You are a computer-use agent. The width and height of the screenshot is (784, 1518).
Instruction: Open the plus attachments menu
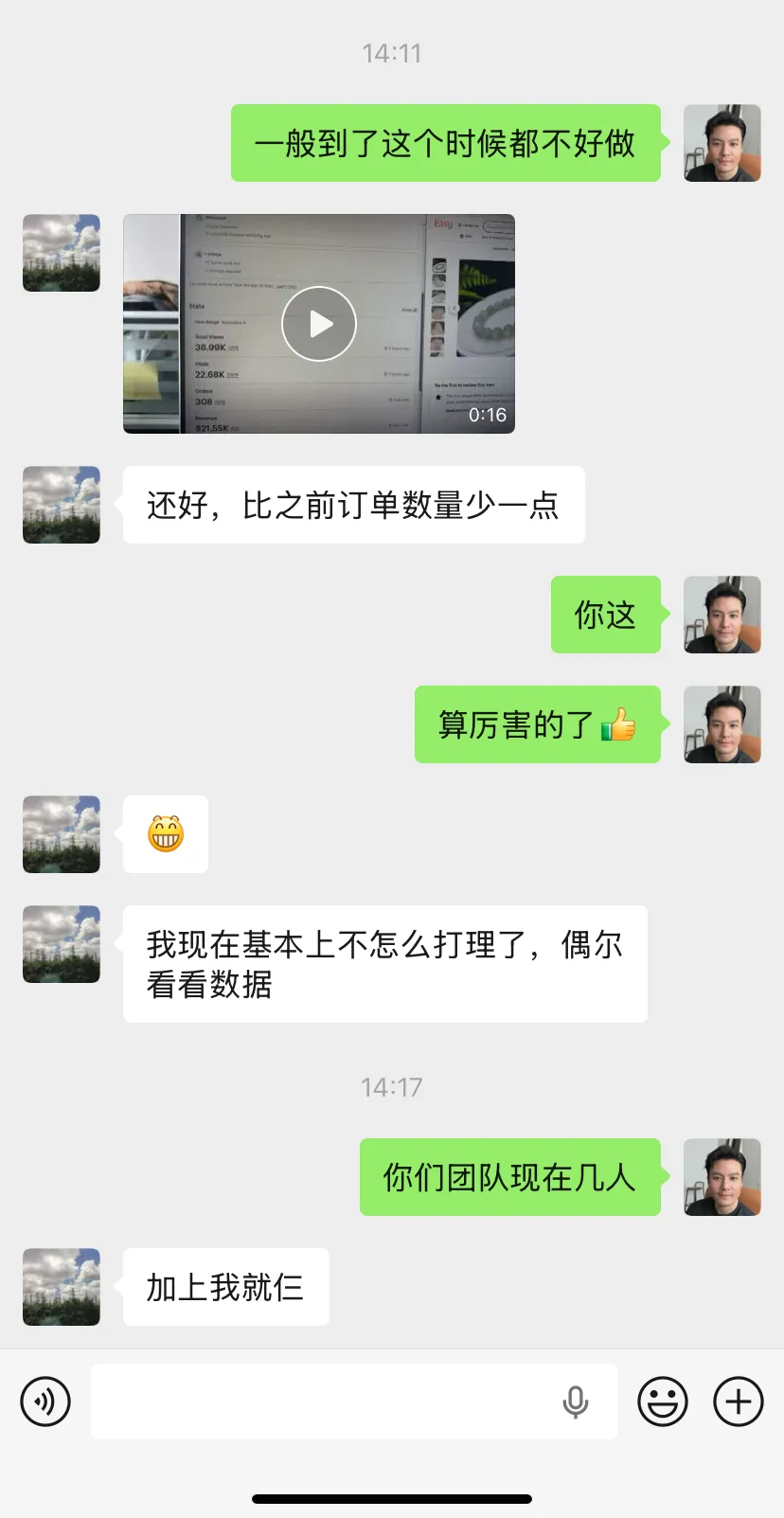[x=739, y=1402]
